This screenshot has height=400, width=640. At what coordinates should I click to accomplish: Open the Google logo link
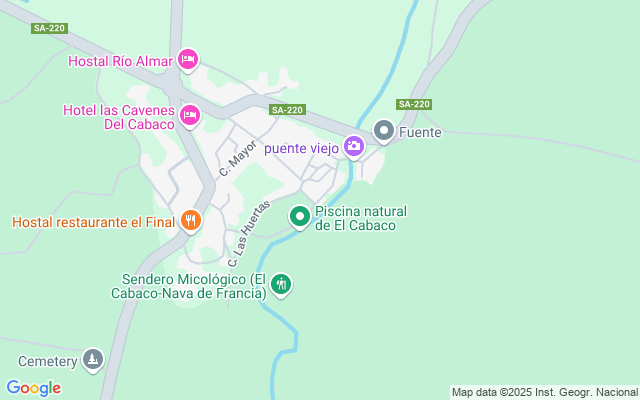[x=33, y=388]
